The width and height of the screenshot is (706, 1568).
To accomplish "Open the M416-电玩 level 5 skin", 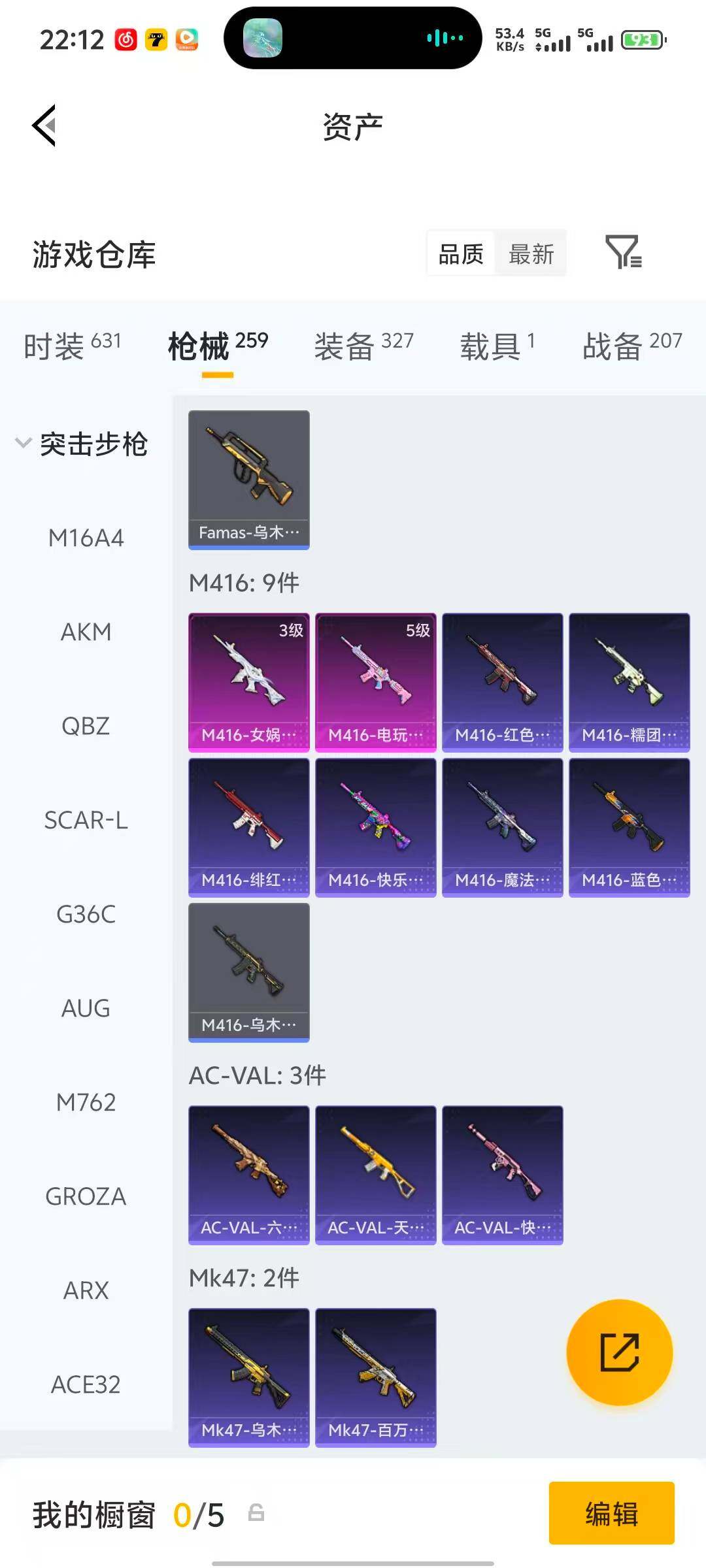I will 375,682.
